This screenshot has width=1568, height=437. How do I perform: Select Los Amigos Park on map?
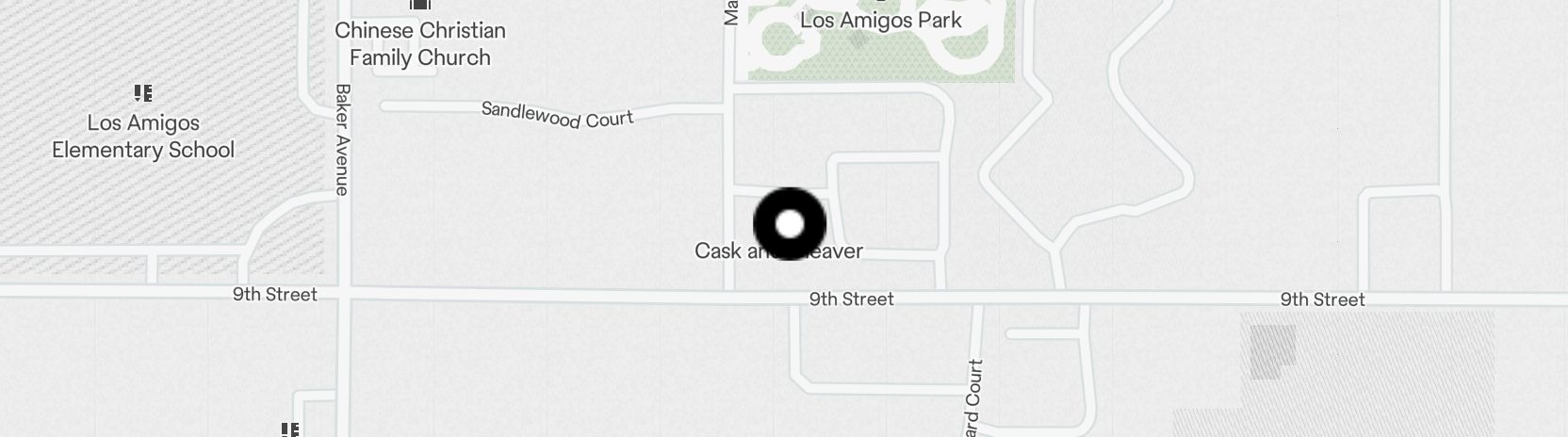click(x=881, y=20)
